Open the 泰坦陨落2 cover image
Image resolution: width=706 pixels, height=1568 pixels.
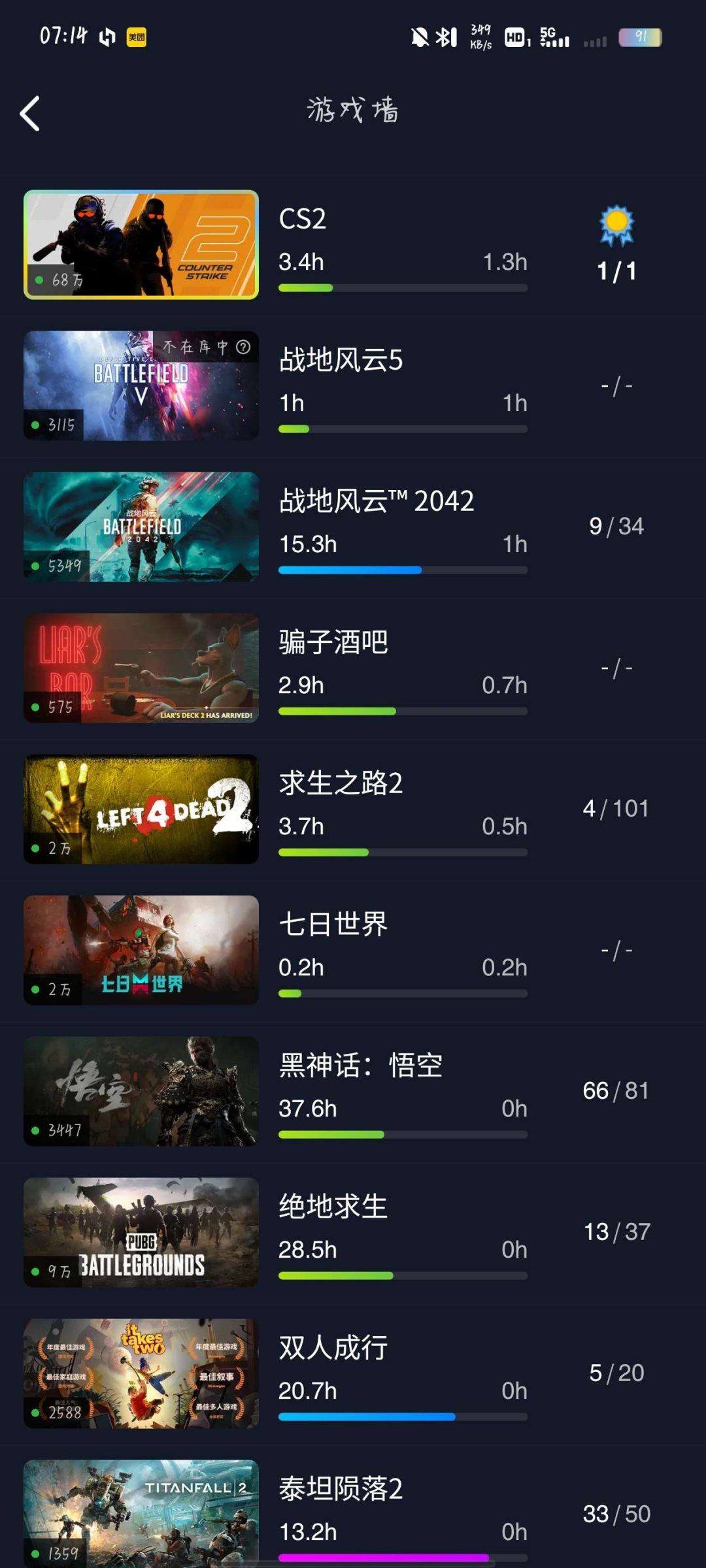point(140,1512)
